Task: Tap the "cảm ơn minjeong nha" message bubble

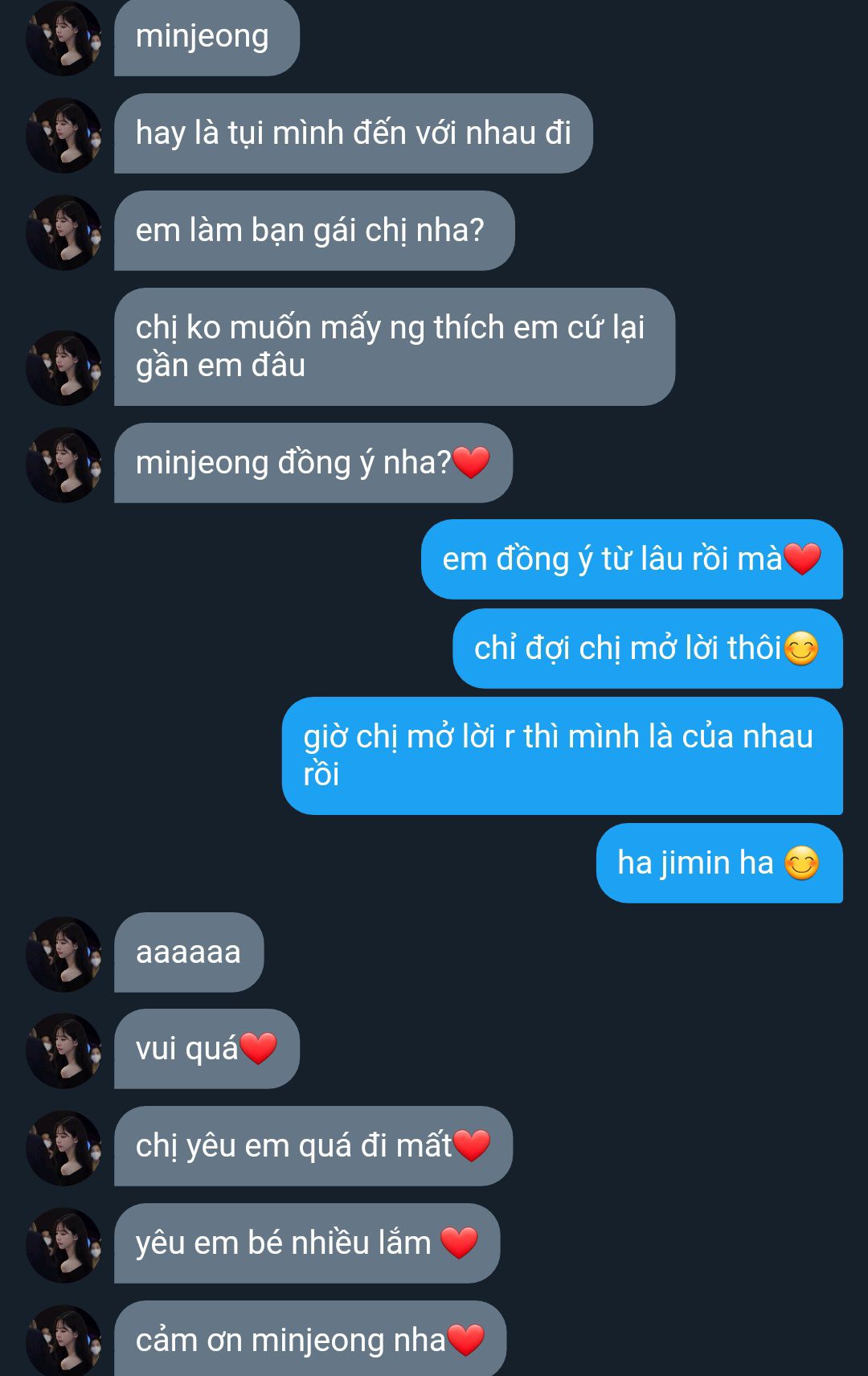Action: pos(309,1338)
